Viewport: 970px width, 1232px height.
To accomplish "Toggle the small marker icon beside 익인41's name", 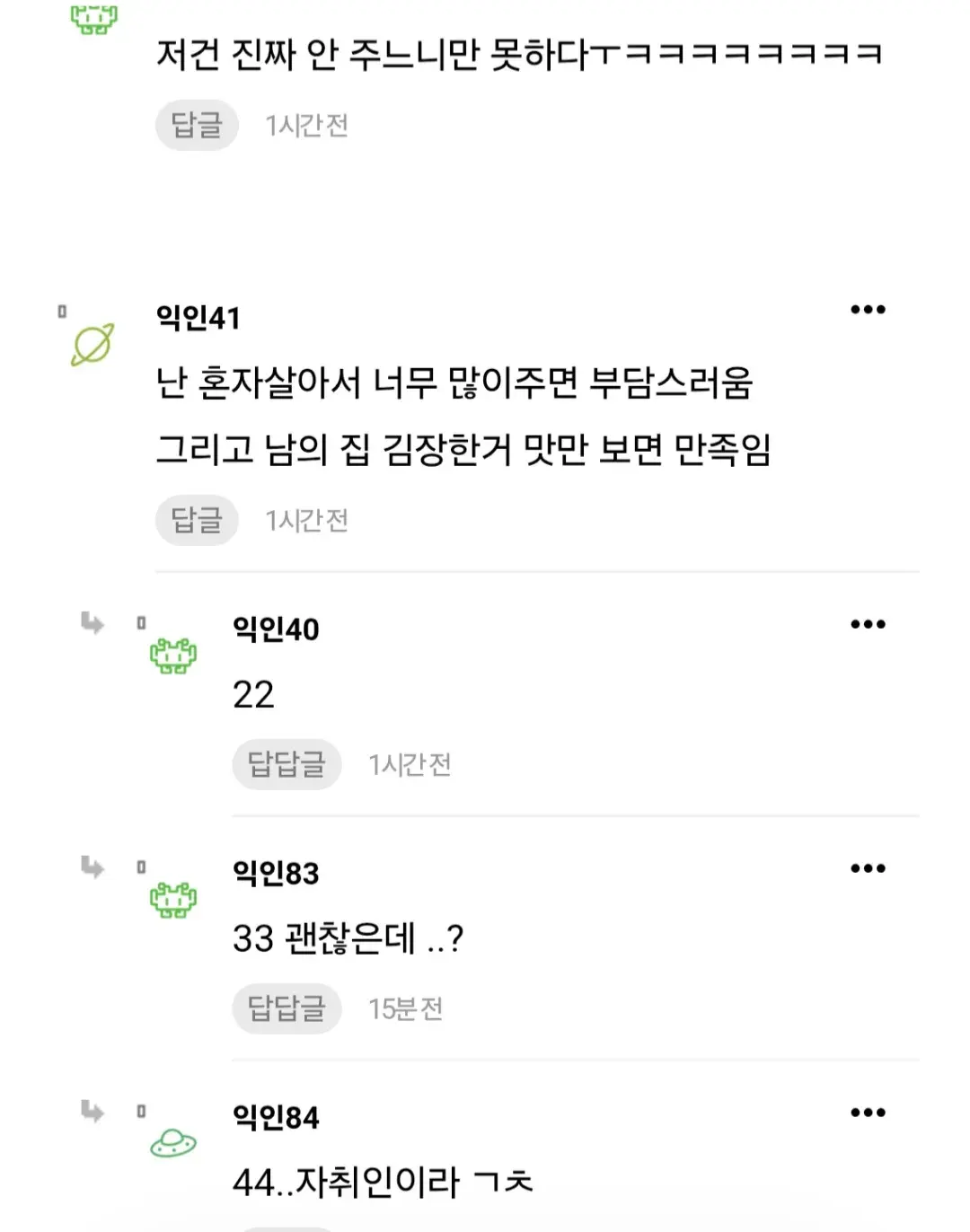I will (62, 310).
